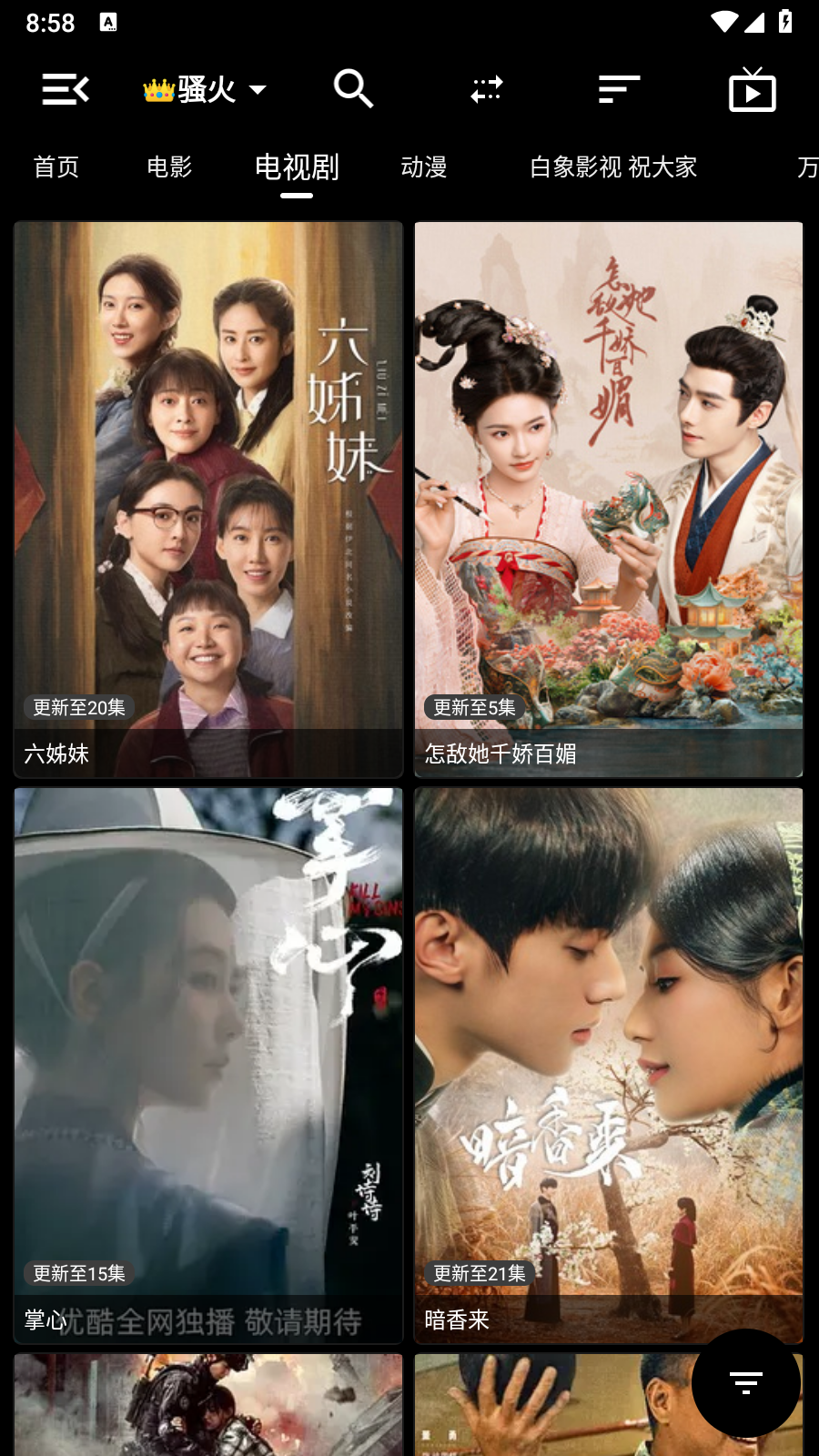Open 白象影视 祝大家 section
The width and height of the screenshot is (819, 1456).
[x=613, y=167]
